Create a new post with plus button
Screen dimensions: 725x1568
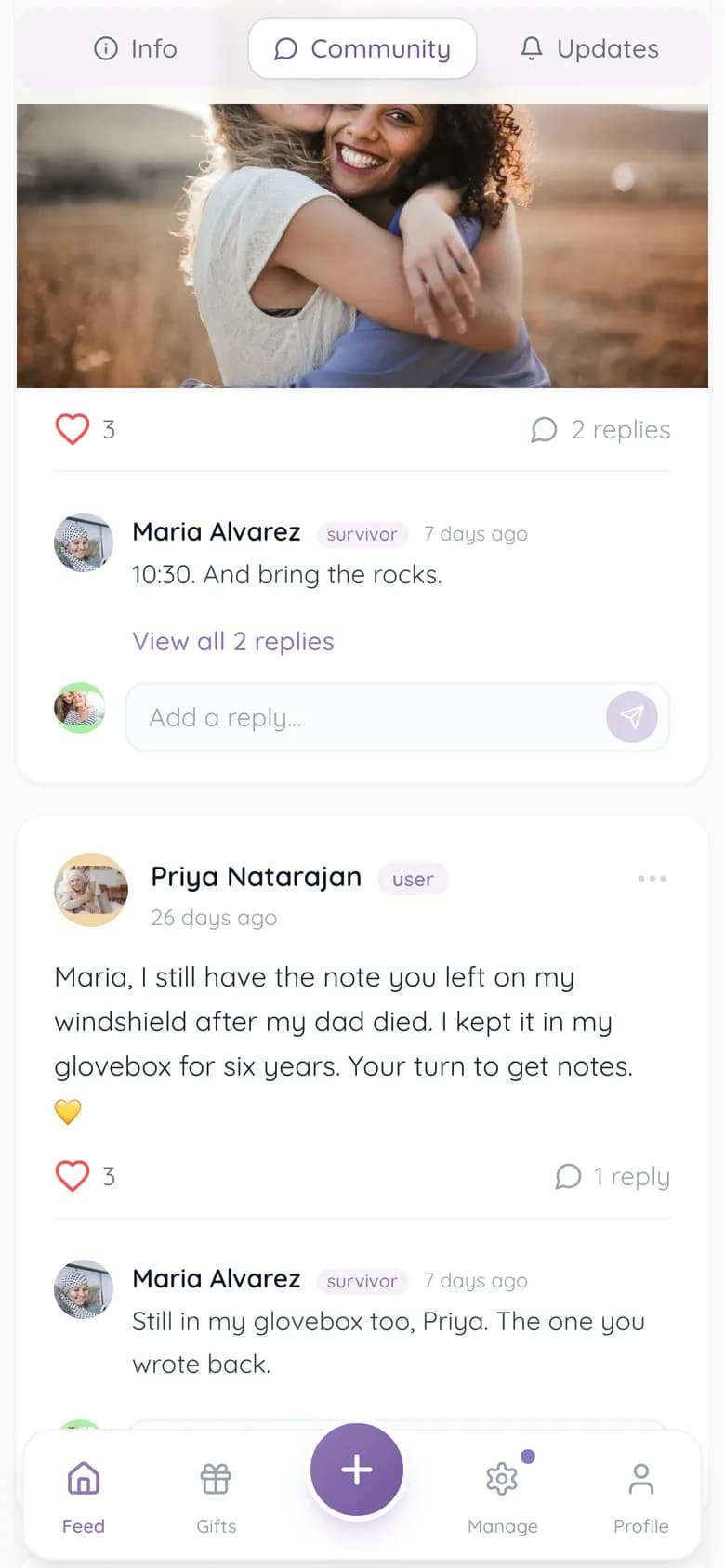(357, 1470)
